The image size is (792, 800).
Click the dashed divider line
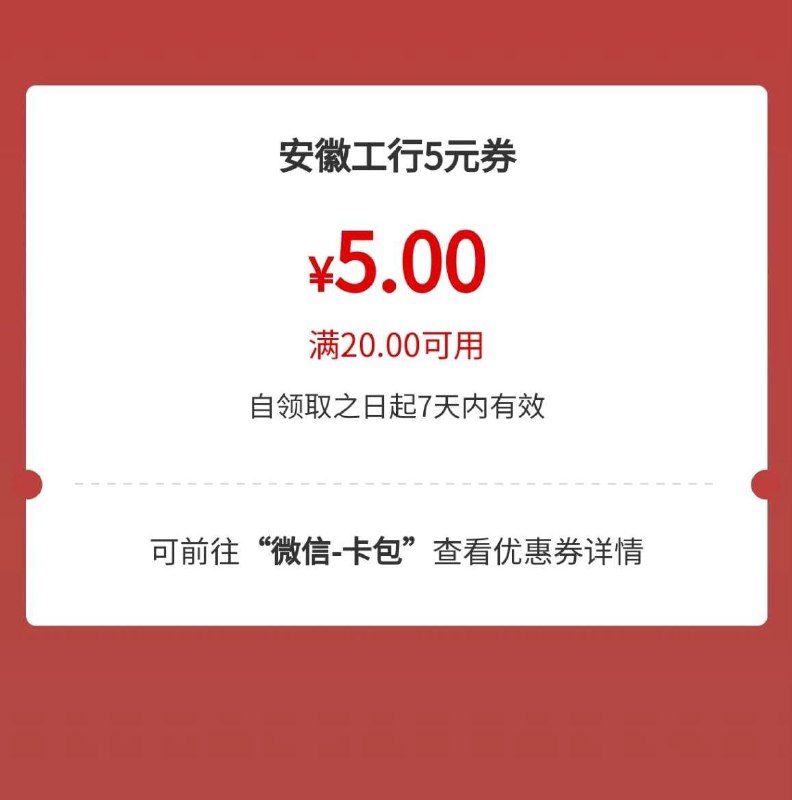(396, 482)
